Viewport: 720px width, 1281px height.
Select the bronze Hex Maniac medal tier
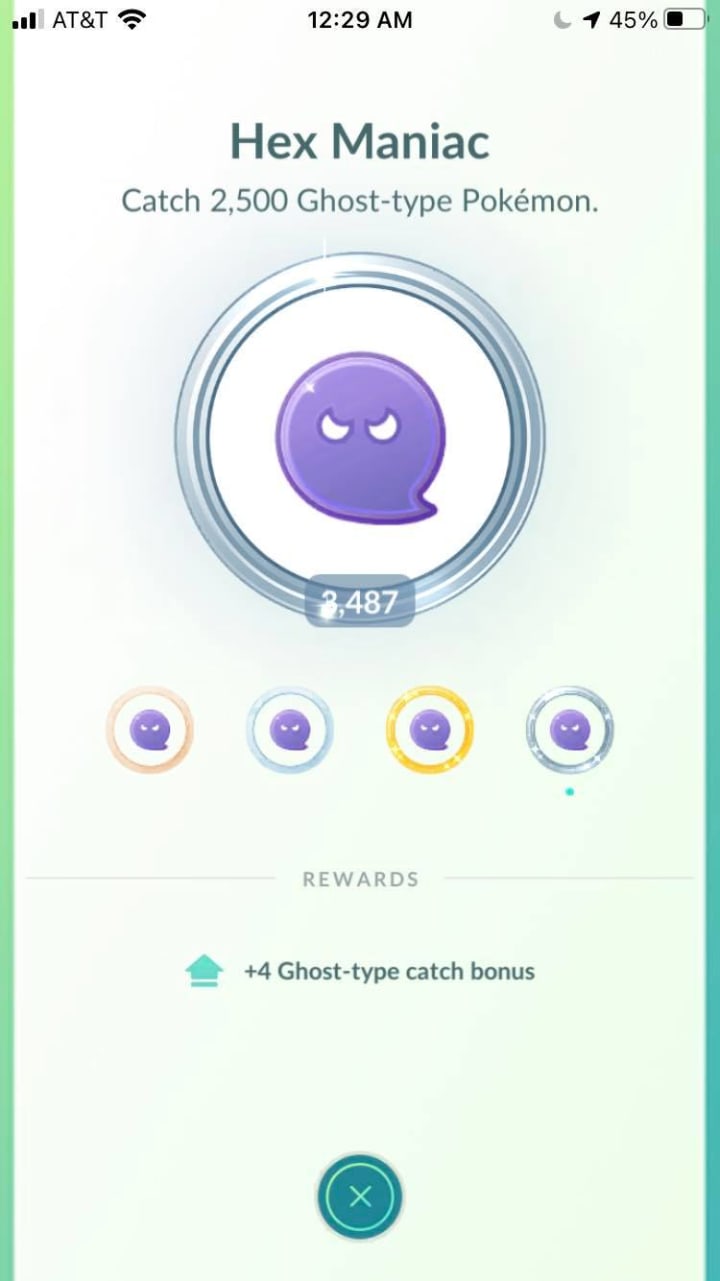point(149,730)
